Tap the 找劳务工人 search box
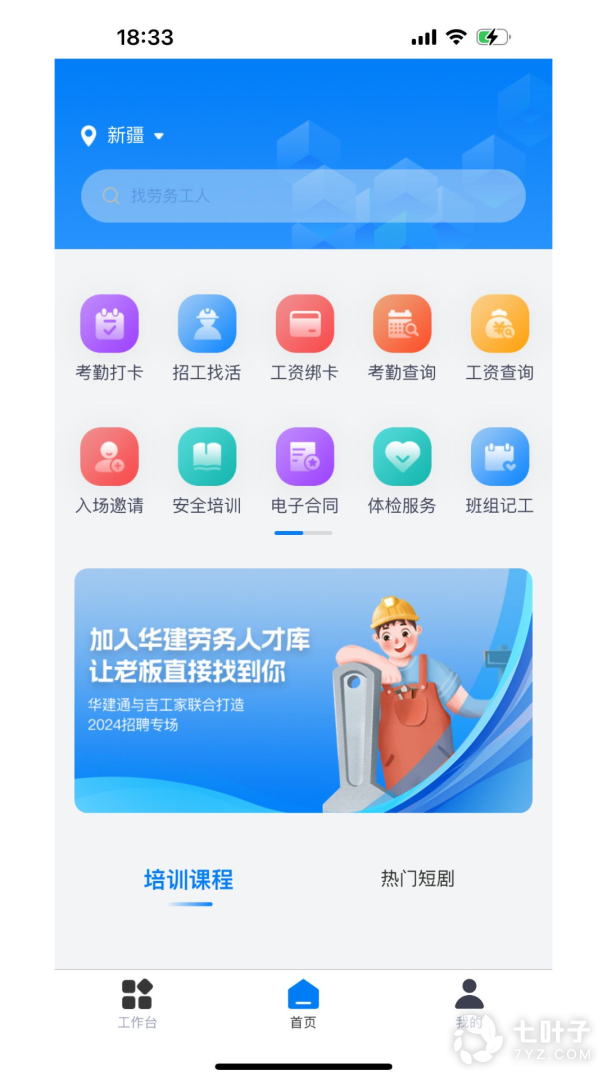 (303, 196)
